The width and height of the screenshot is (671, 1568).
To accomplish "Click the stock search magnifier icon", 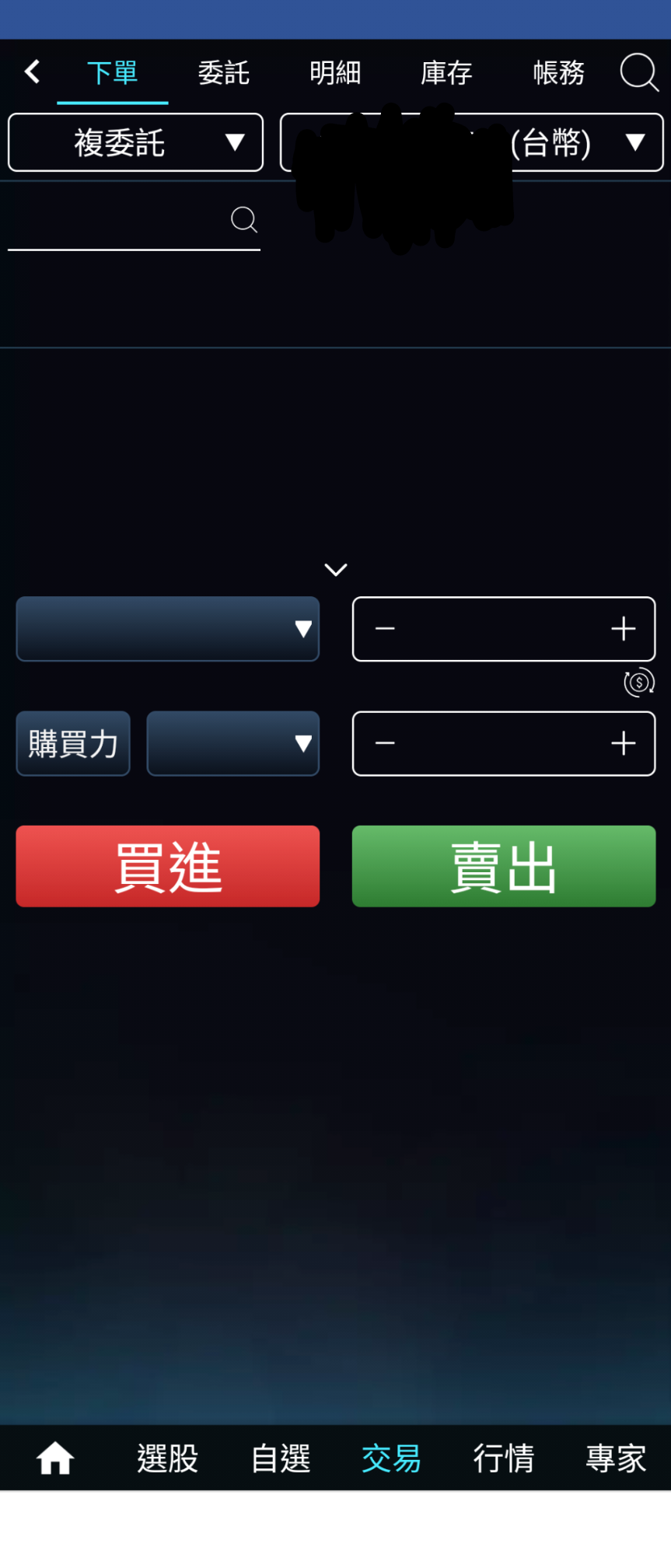I will point(244,221).
